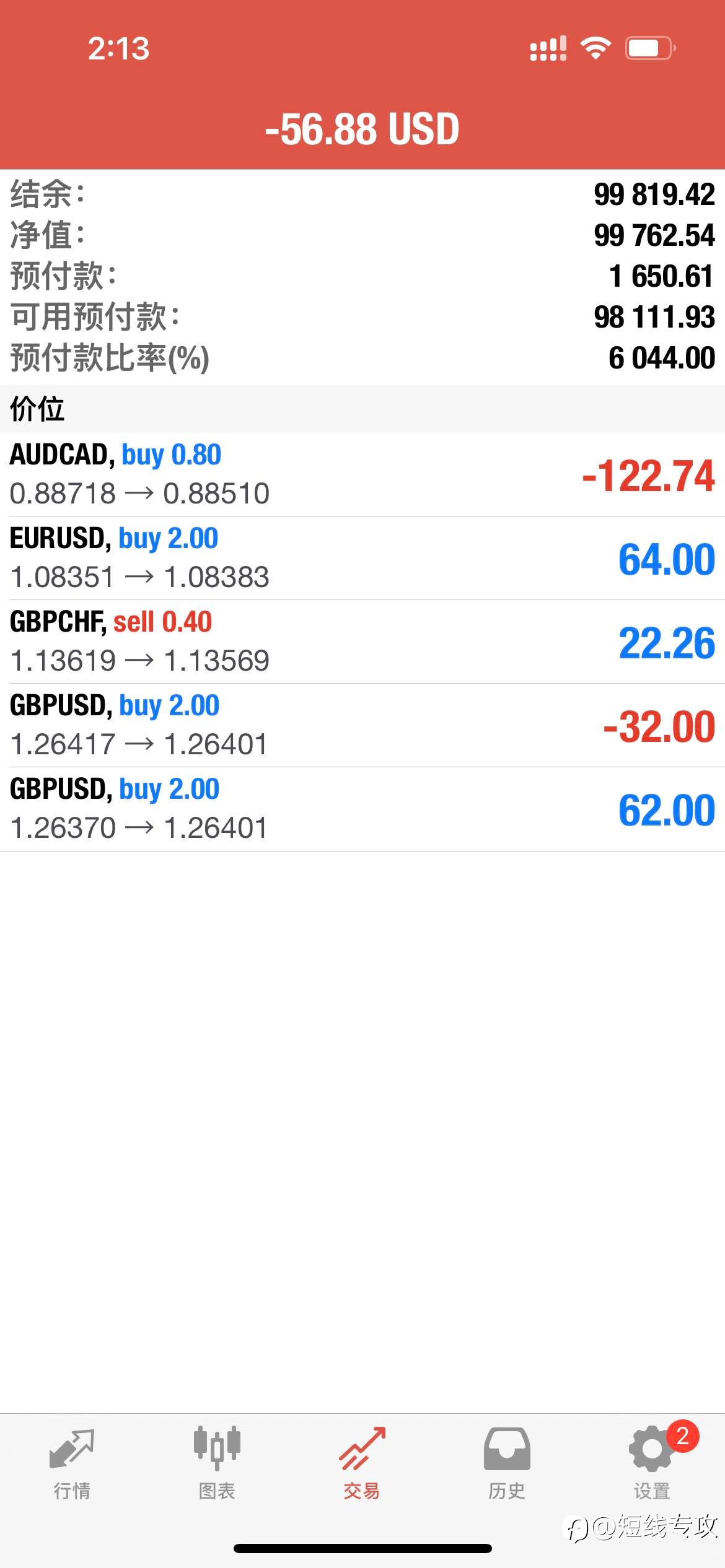Expand the EURUSD buy 2.00 position
725x1568 pixels.
point(362,558)
